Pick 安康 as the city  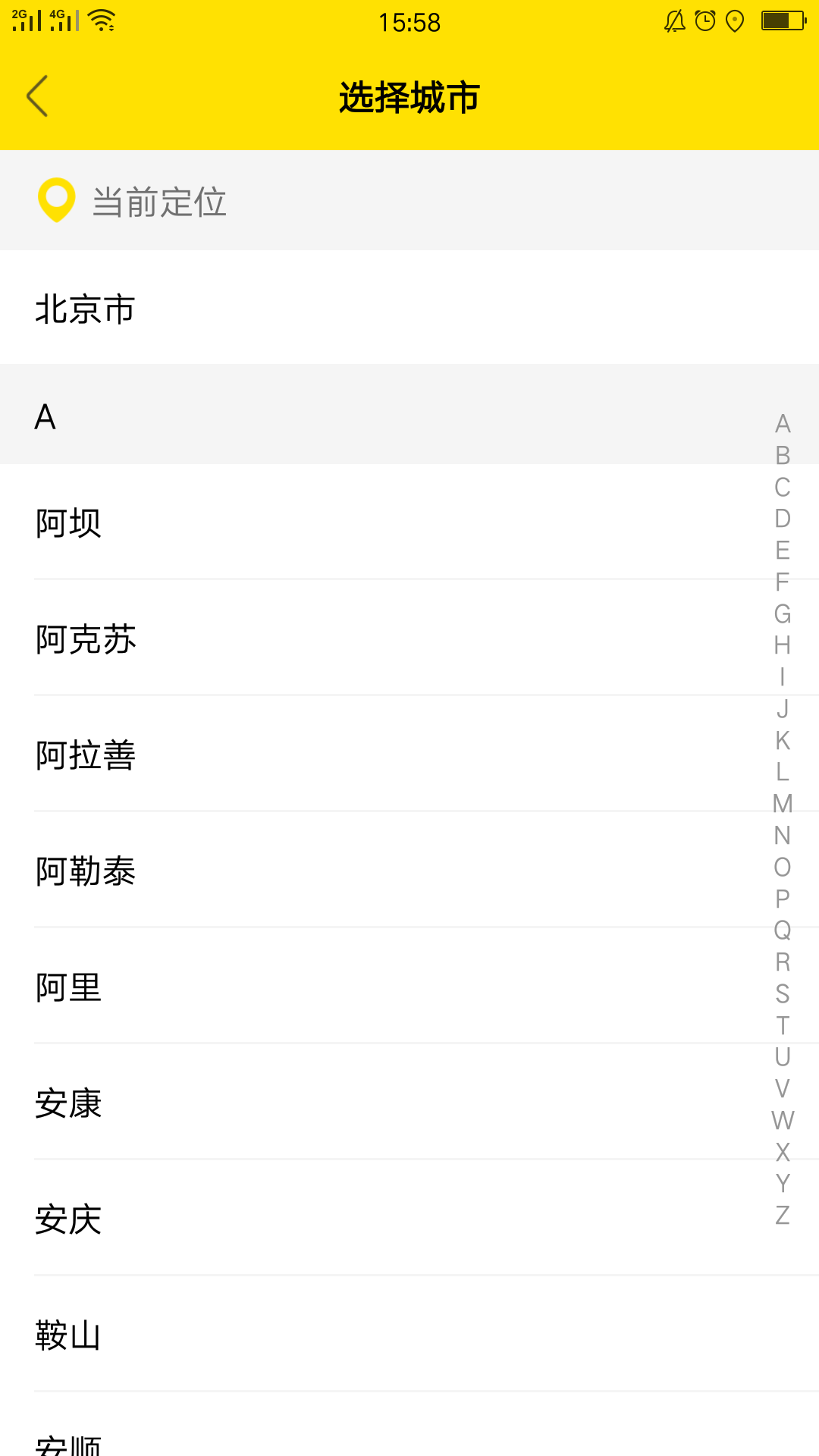tap(68, 1103)
